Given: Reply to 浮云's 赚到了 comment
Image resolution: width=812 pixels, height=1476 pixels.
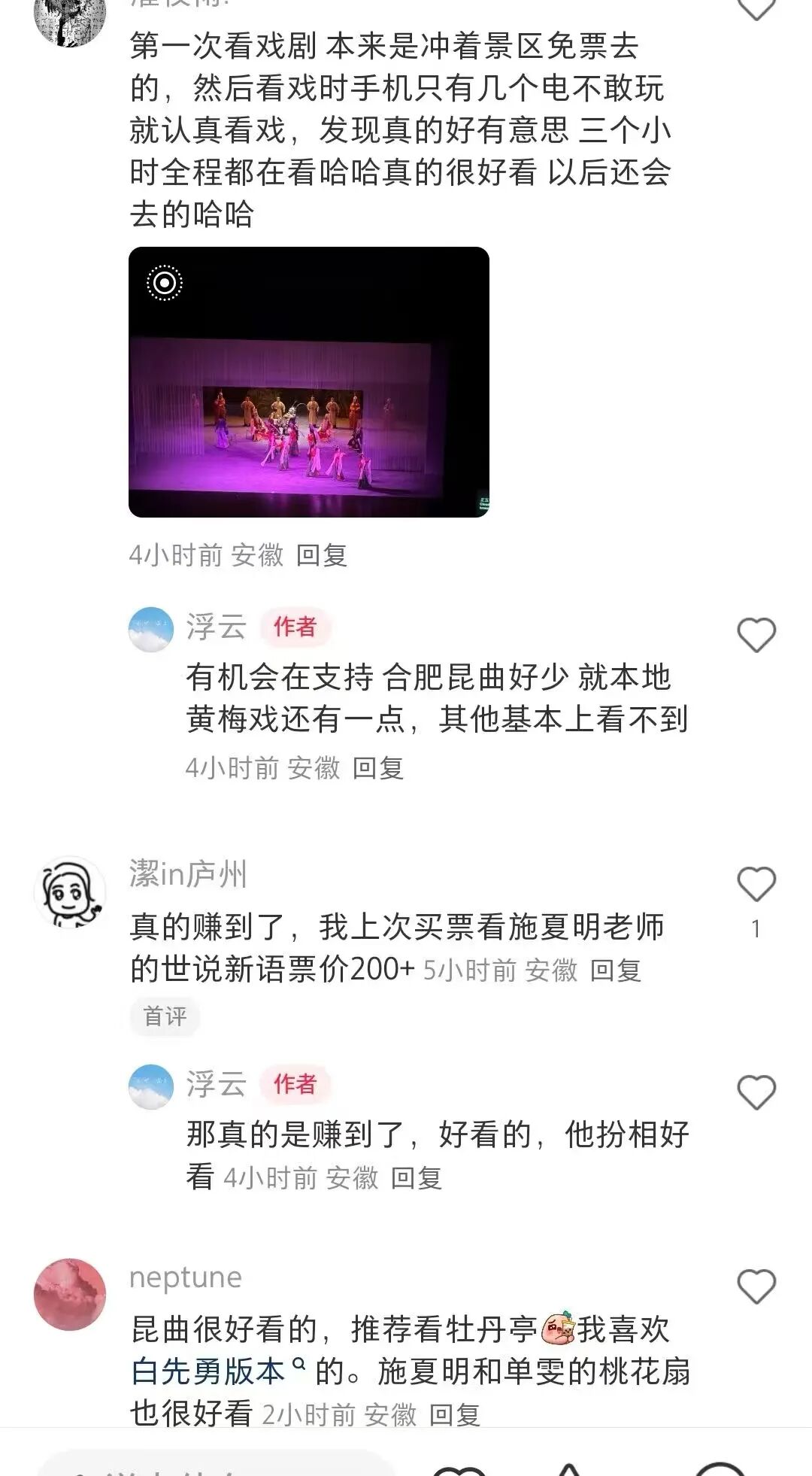Looking at the screenshot, I should tap(416, 1177).
